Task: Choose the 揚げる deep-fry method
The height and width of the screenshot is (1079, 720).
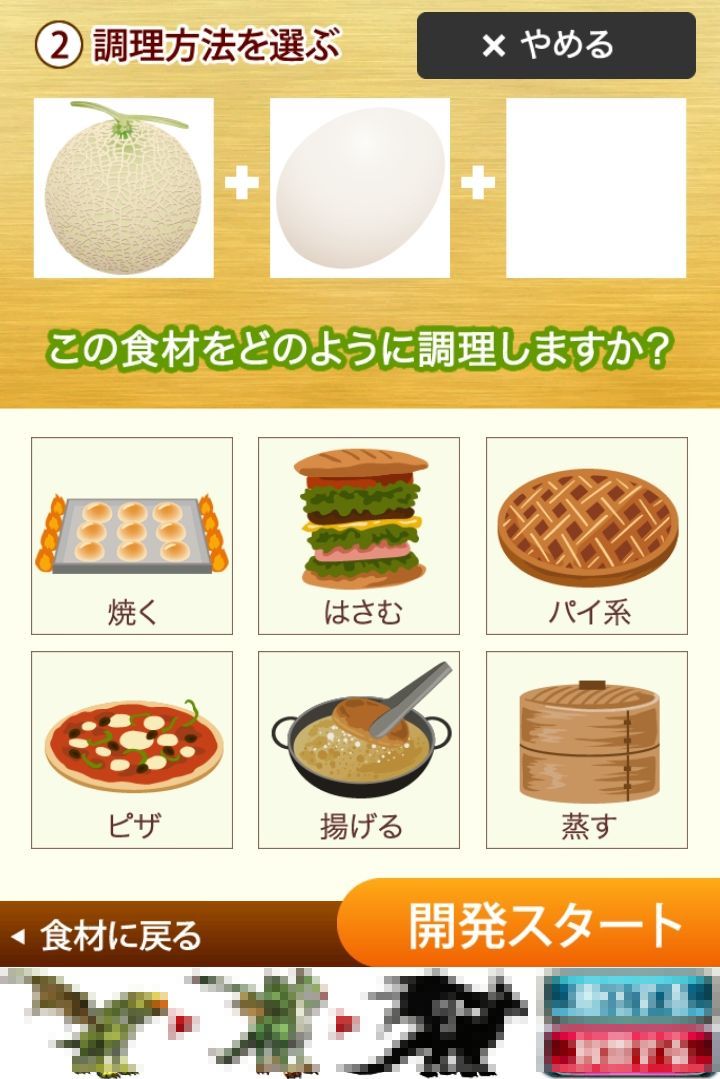Action: point(359,750)
